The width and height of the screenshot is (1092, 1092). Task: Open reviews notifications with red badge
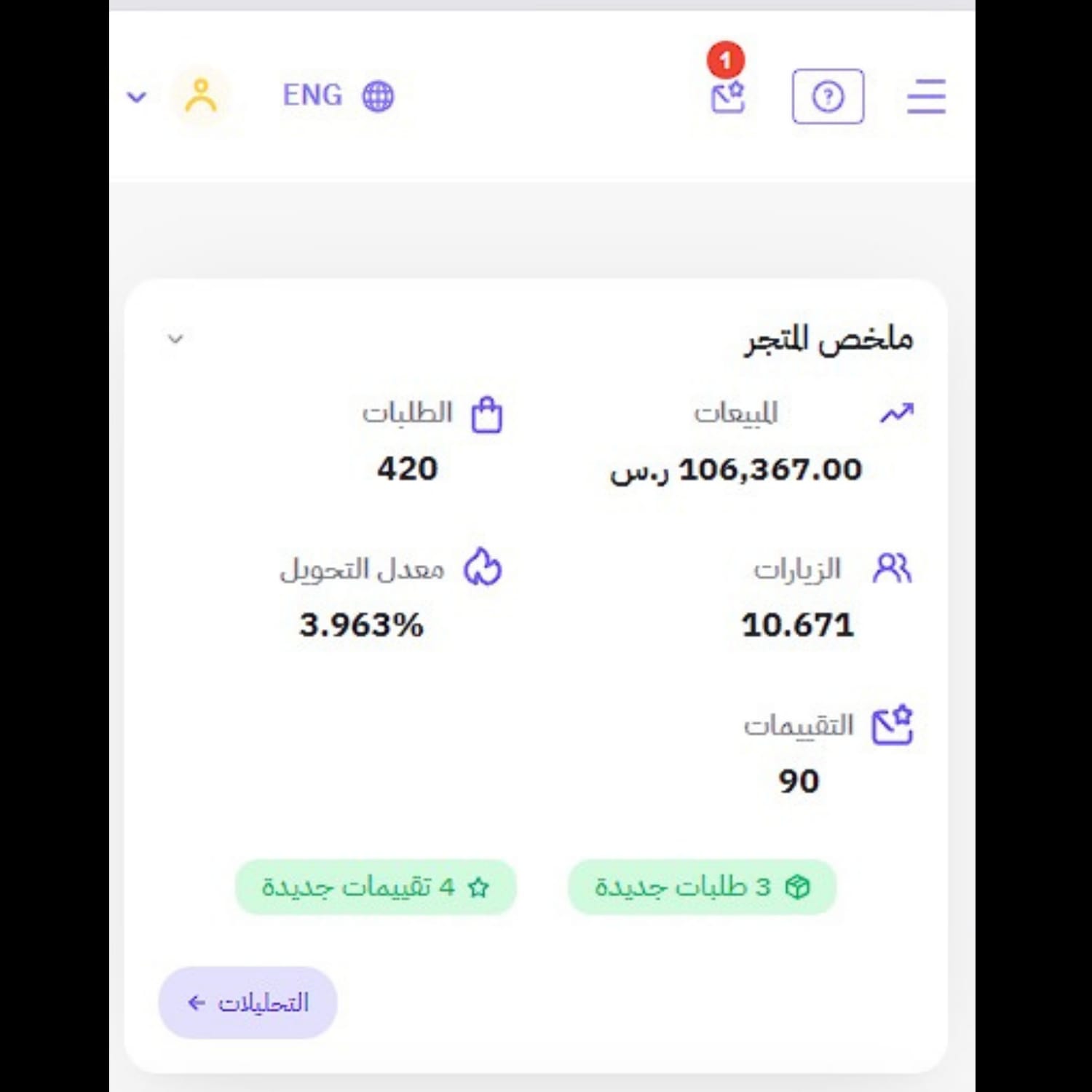click(727, 96)
